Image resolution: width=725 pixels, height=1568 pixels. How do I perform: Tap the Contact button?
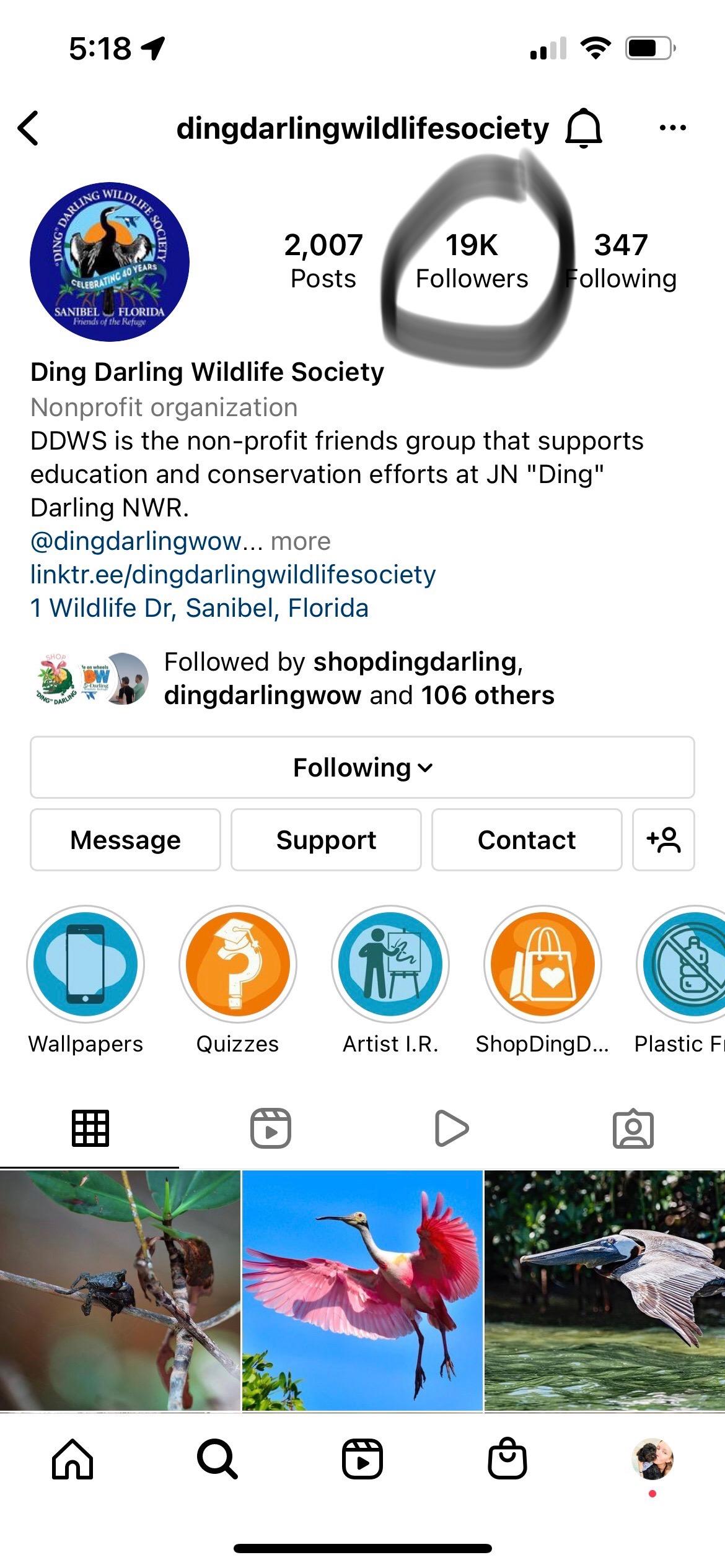tap(527, 840)
